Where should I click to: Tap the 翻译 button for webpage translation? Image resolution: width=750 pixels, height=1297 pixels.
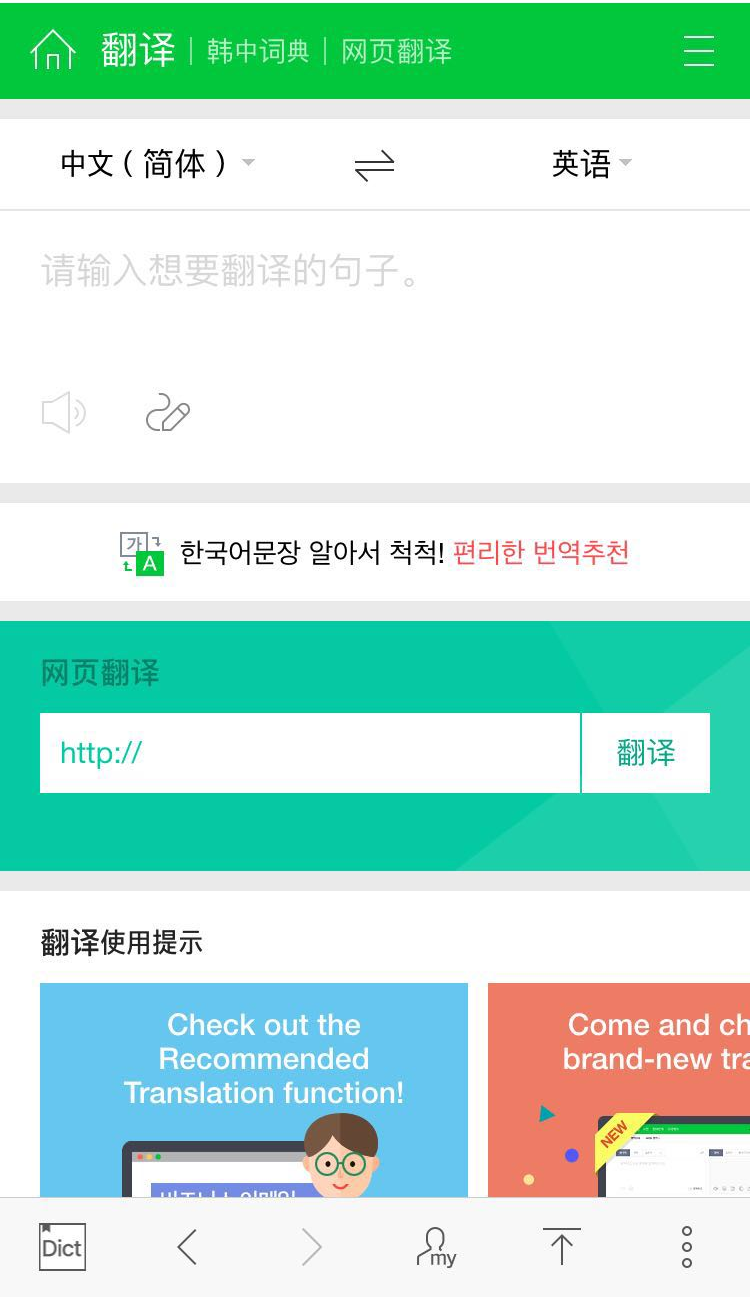(x=646, y=753)
